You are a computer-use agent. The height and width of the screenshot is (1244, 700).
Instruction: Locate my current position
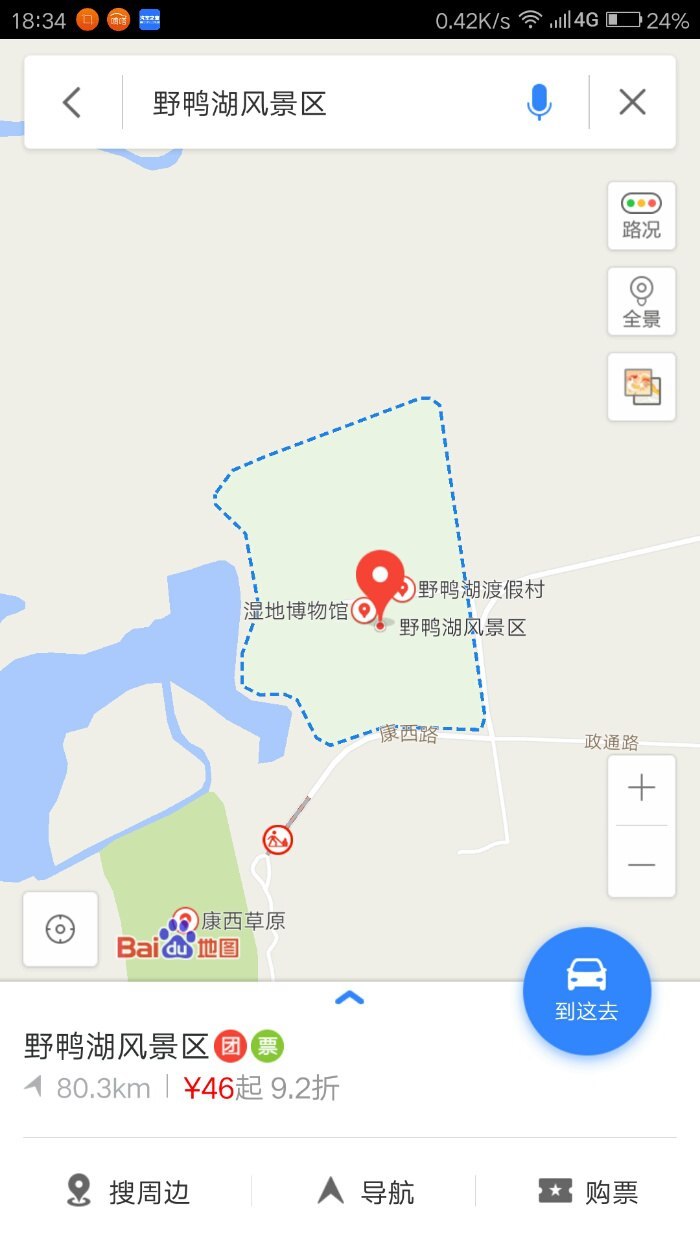tap(60, 929)
